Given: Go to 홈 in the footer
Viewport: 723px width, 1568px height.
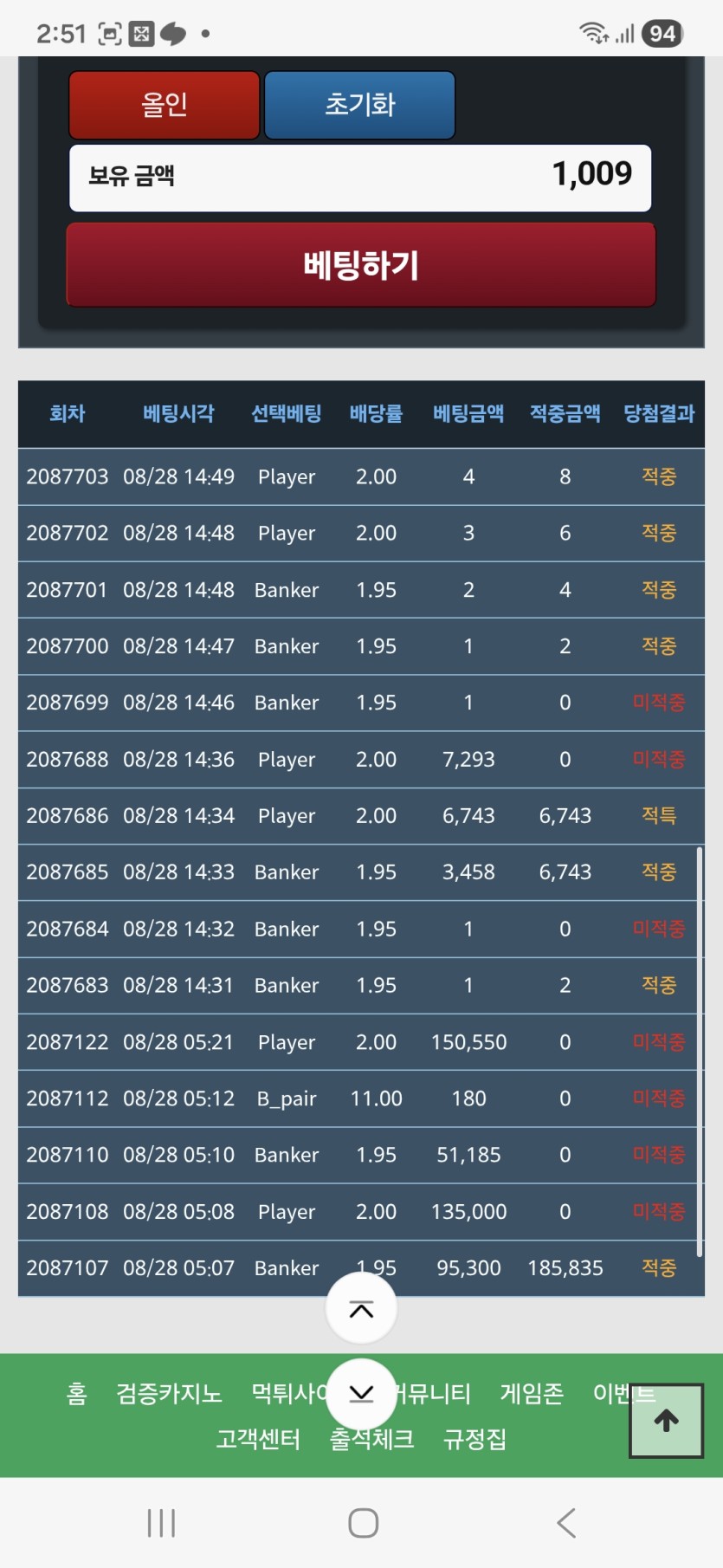Looking at the screenshot, I should 77,1394.
